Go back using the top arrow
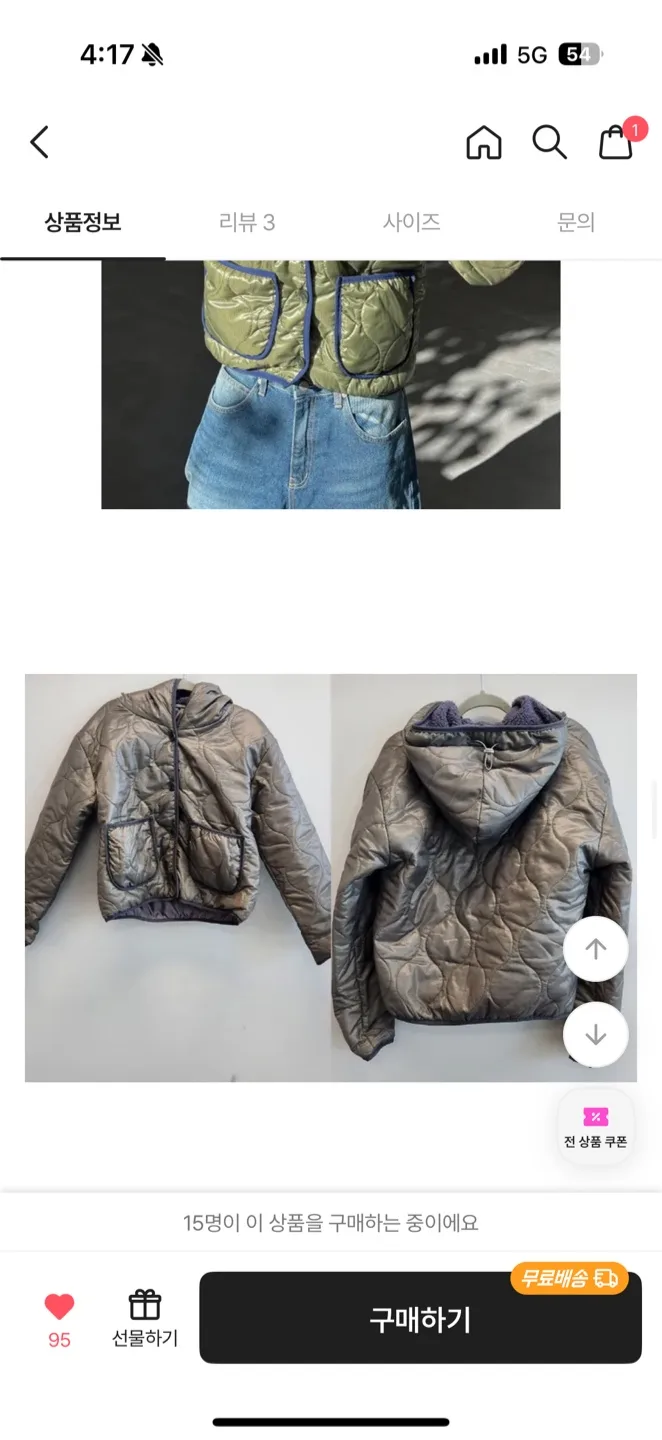This screenshot has height=1440, width=662. (40, 143)
